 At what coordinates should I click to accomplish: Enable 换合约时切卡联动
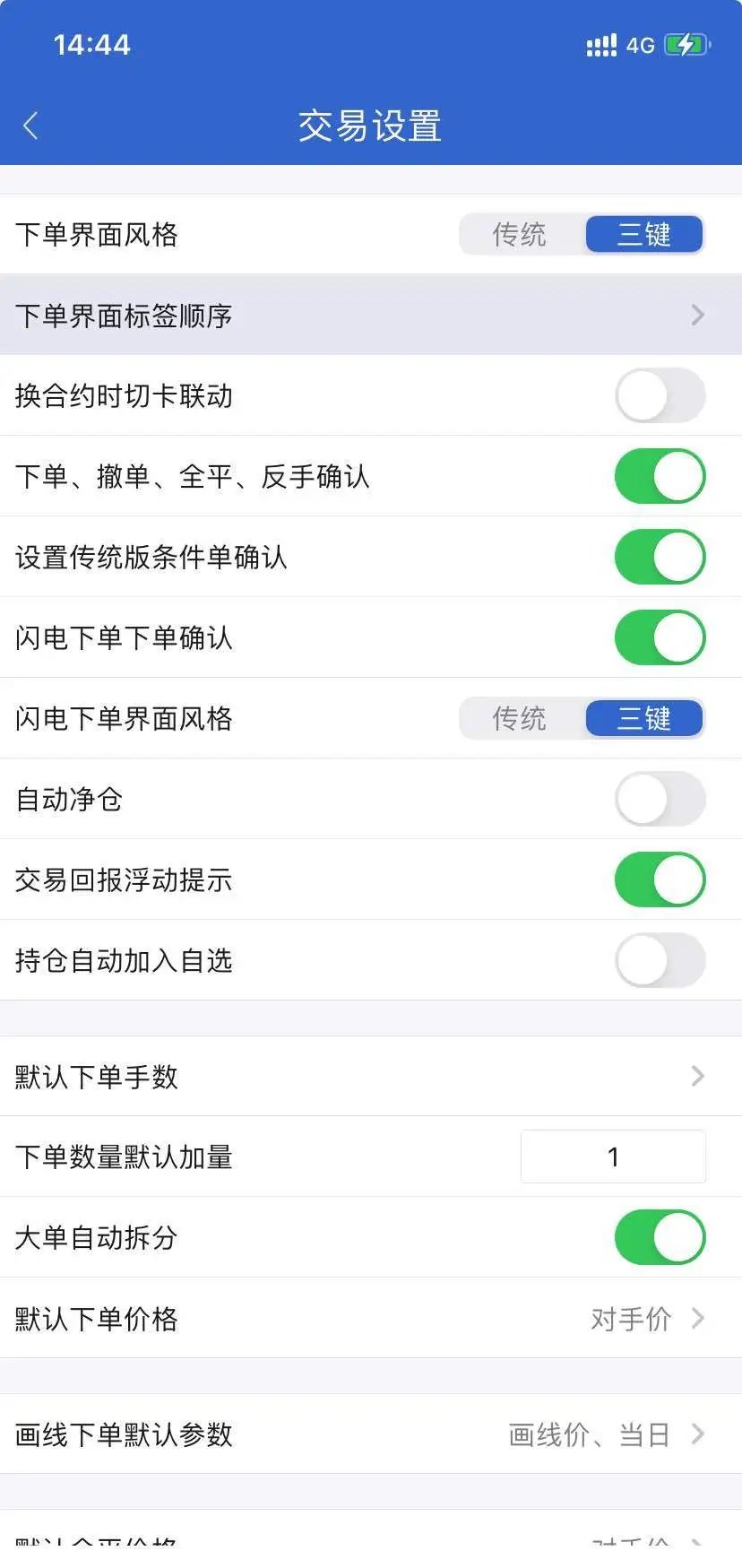[x=660, y=395]
